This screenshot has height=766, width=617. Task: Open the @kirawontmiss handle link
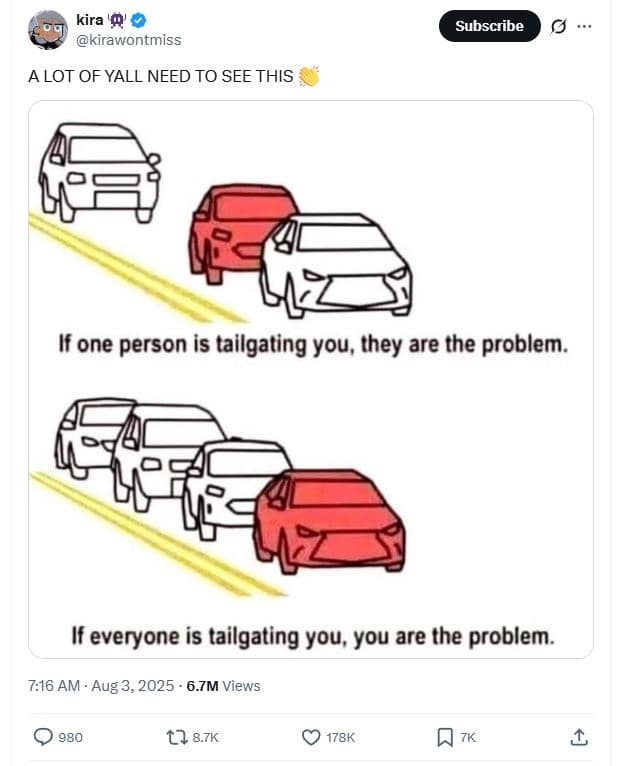click(x=128, y=39)
